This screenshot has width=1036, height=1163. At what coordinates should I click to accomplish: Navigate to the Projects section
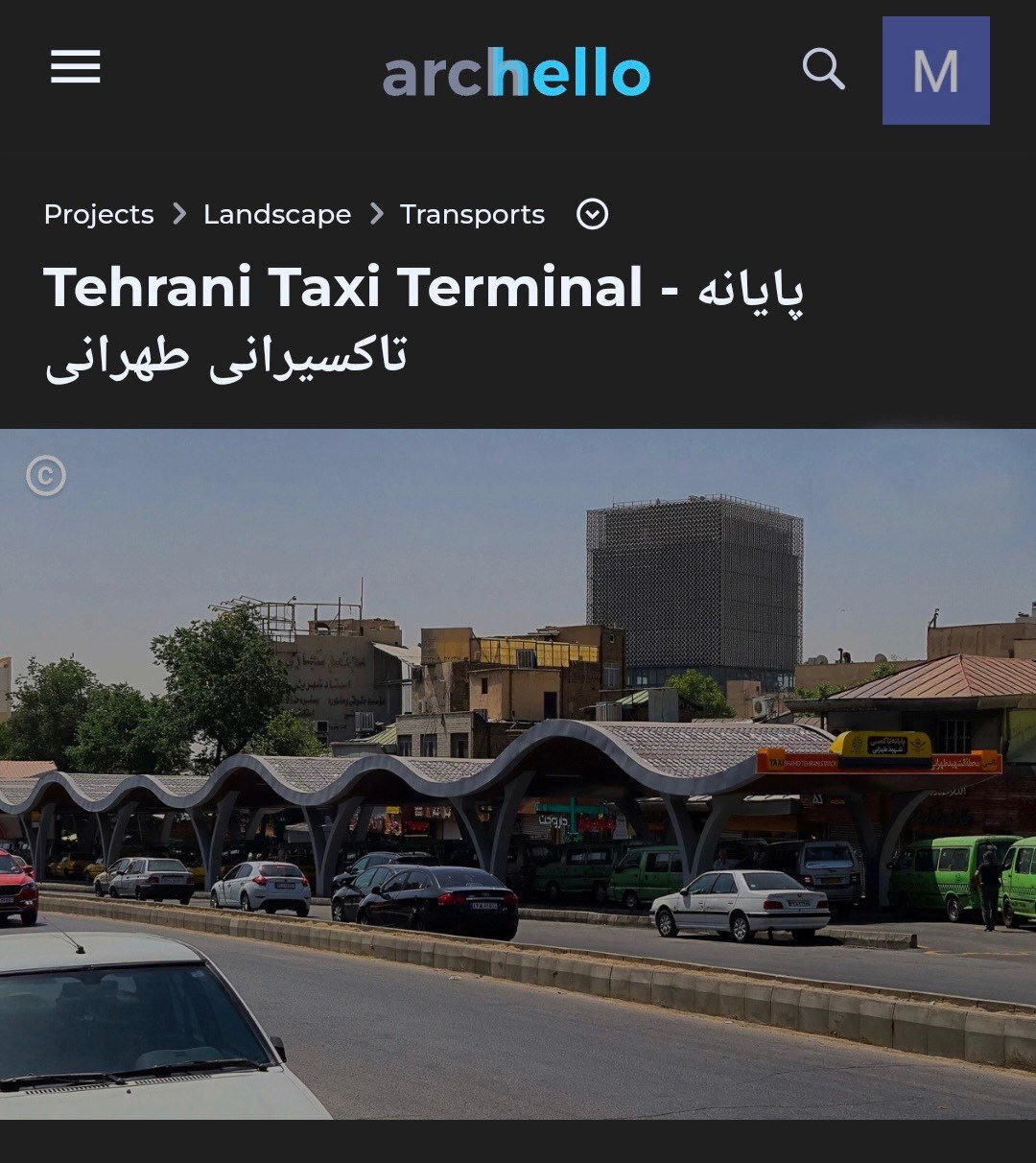pos(99,214)
